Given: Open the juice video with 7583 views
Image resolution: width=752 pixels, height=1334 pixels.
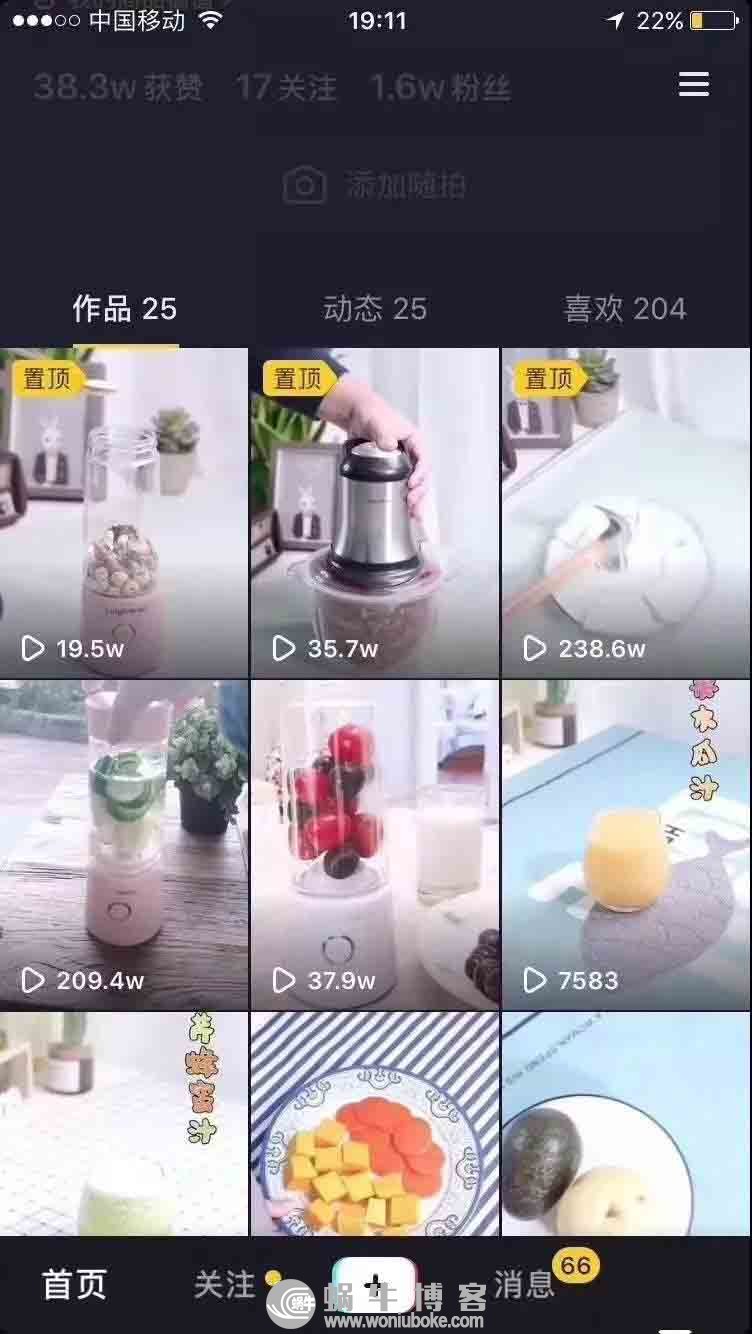Looking at the screenshot, I should (x=626, y=845).
